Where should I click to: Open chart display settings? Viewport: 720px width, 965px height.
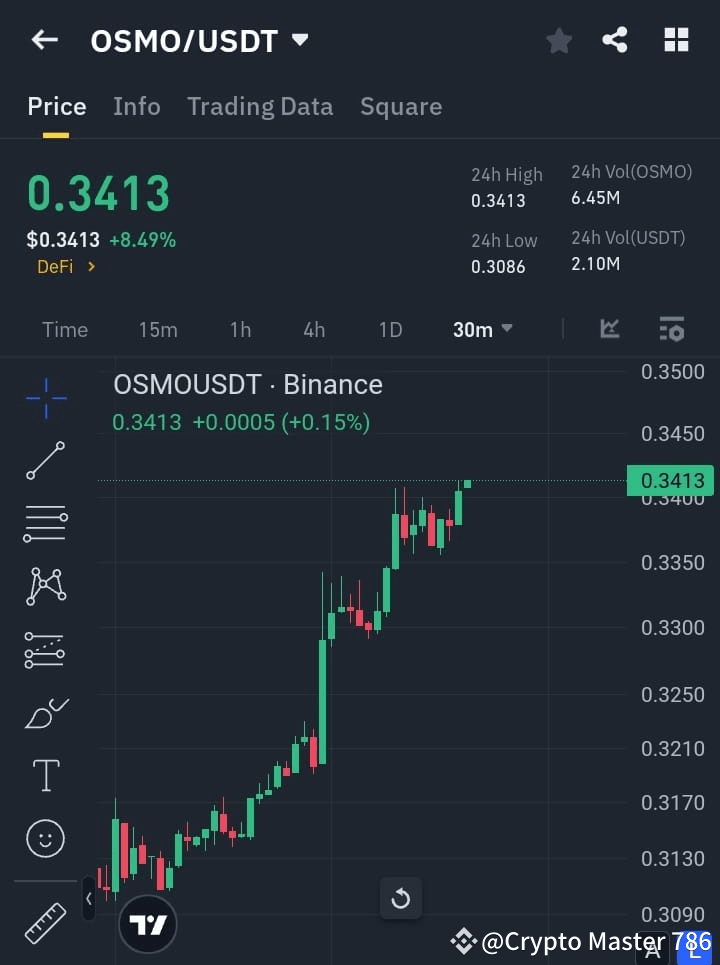click(671, 329)
